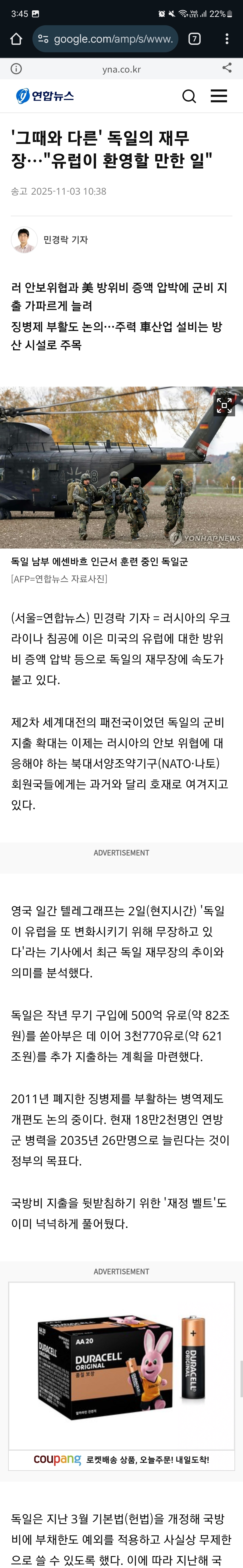The height and width of the screenshot is (1568, 243).
Task: Open the 연합뉴스 home logo
Action: 45,96
